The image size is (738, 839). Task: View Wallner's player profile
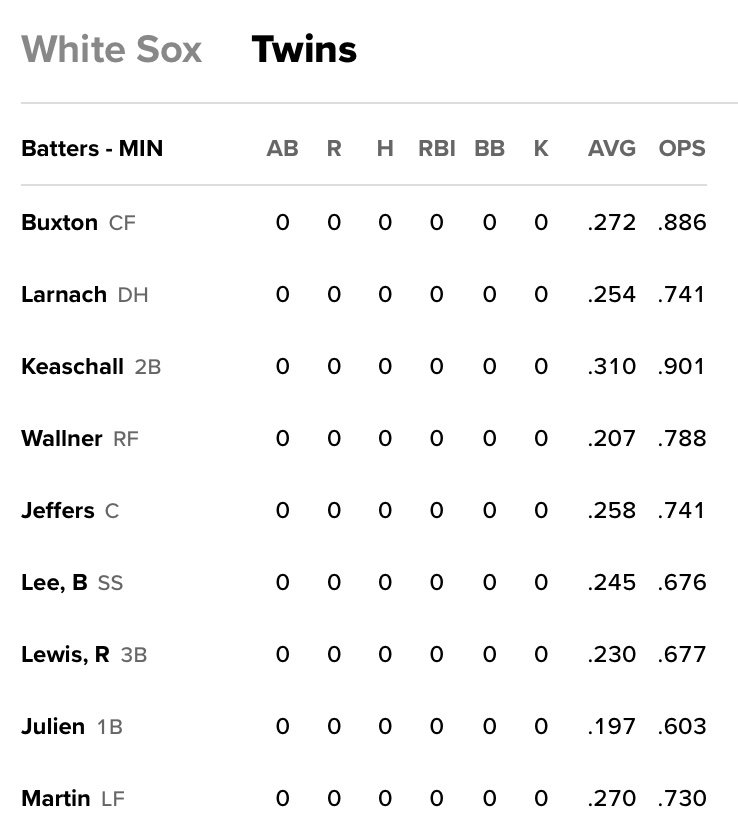[62, 439]
